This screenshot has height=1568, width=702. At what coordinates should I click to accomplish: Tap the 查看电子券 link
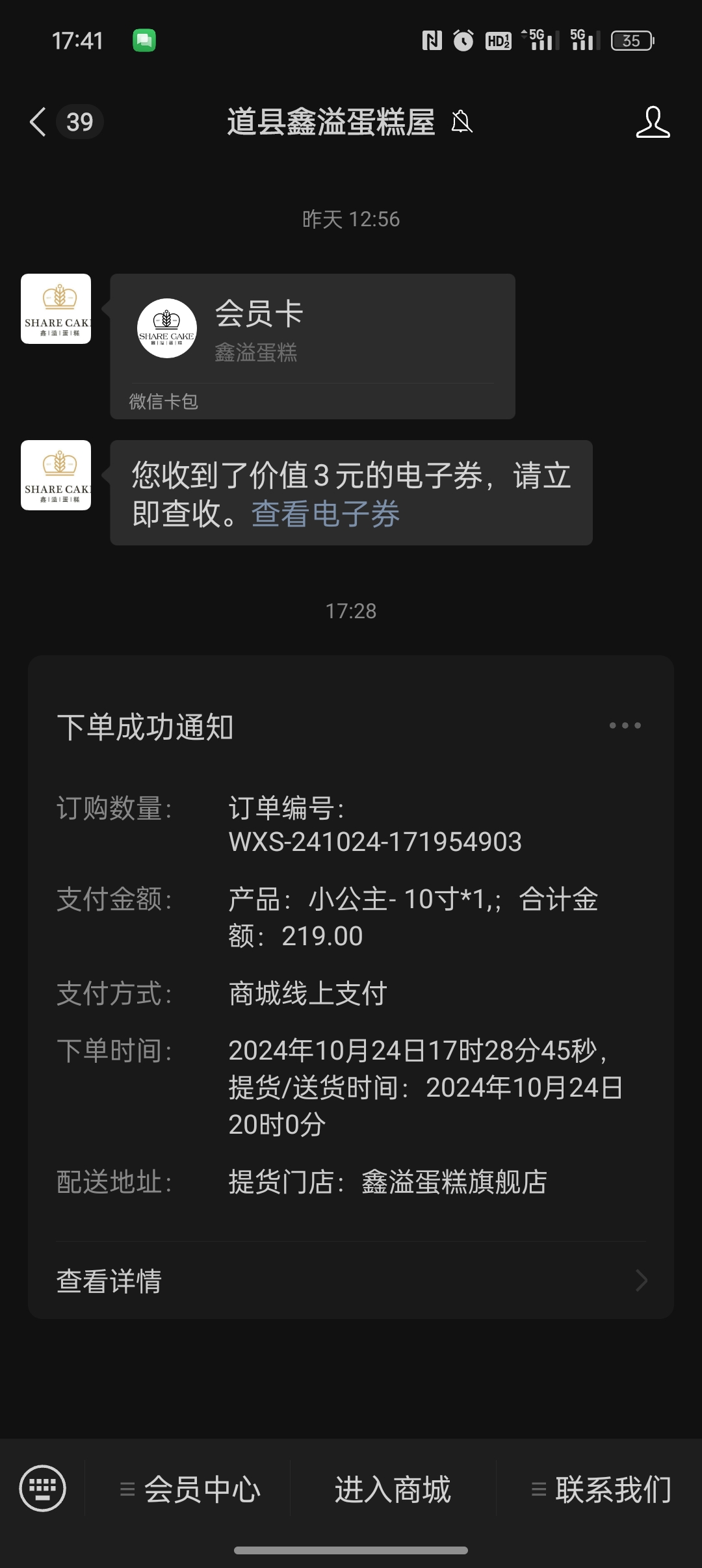coord(325,514)
